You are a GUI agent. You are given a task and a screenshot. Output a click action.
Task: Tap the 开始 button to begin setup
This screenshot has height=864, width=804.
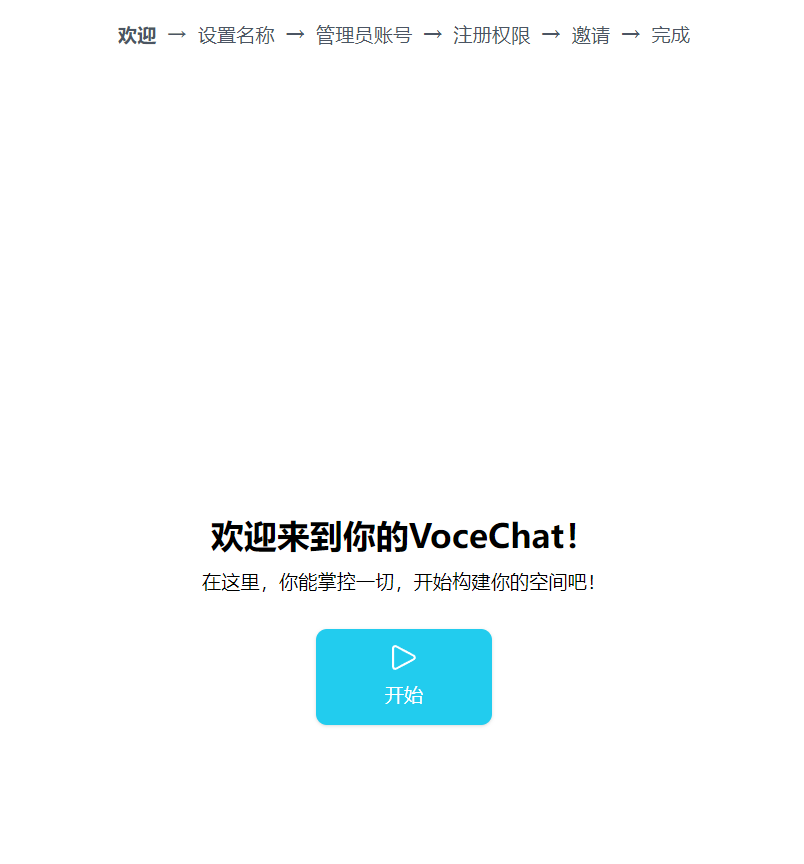click(403, 676)
